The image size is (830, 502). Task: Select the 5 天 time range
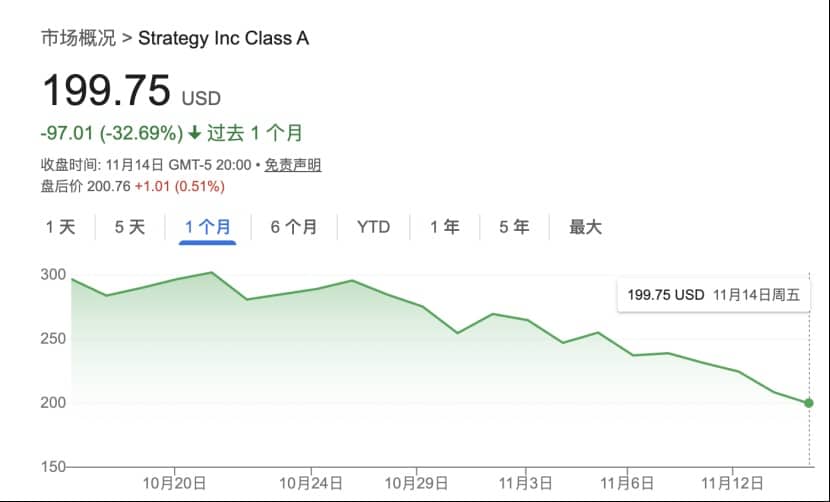pos(129,227)
